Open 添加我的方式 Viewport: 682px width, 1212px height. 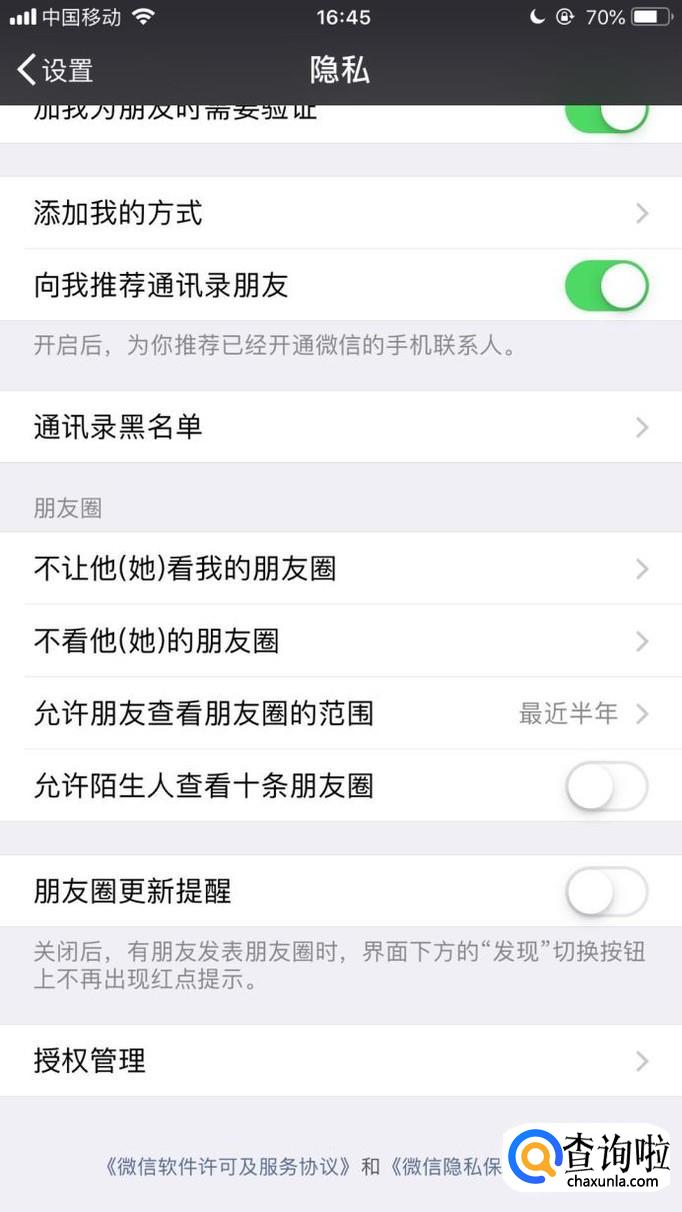(x=340, y=213)
